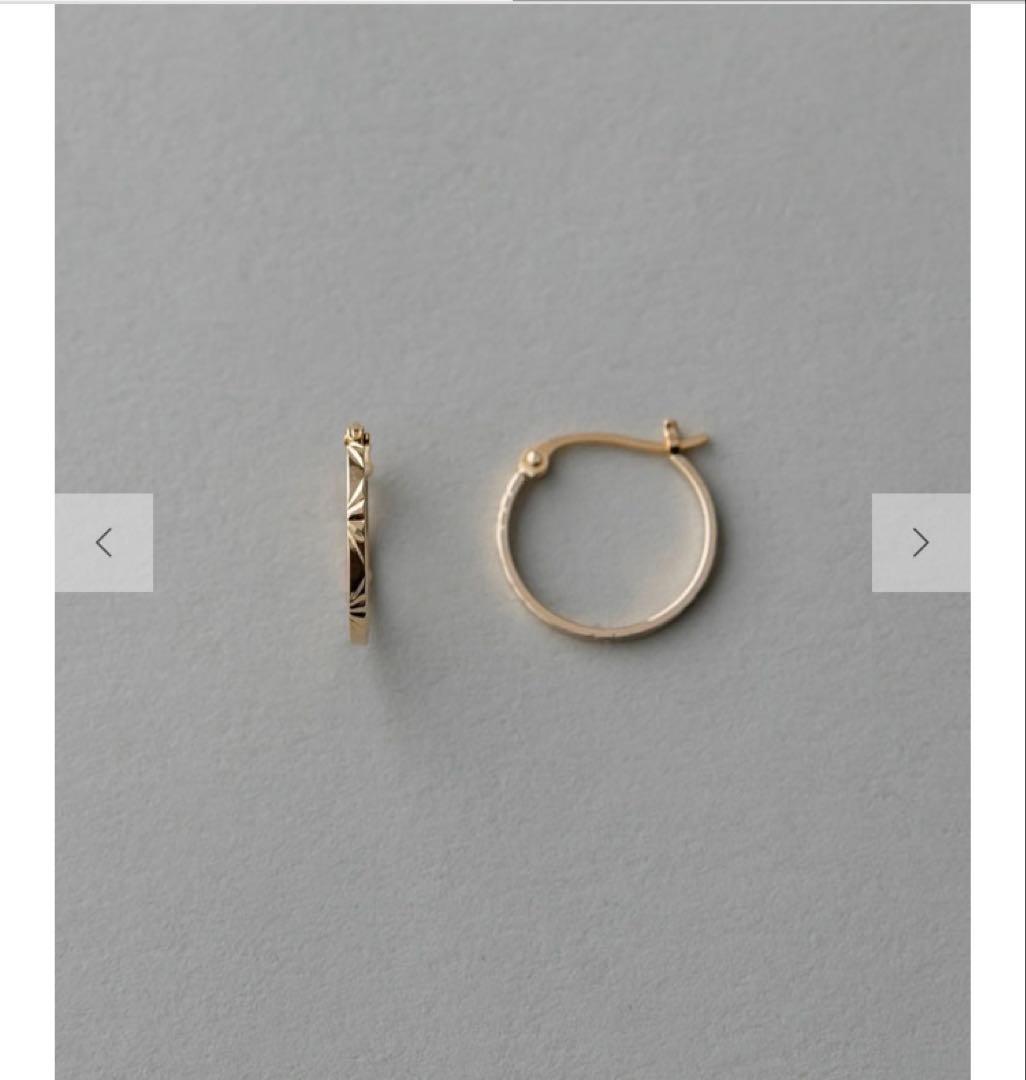Show the next product image
This screenshot has height=1080, width=1026.
pyautogui.click(x=920, y=543)
